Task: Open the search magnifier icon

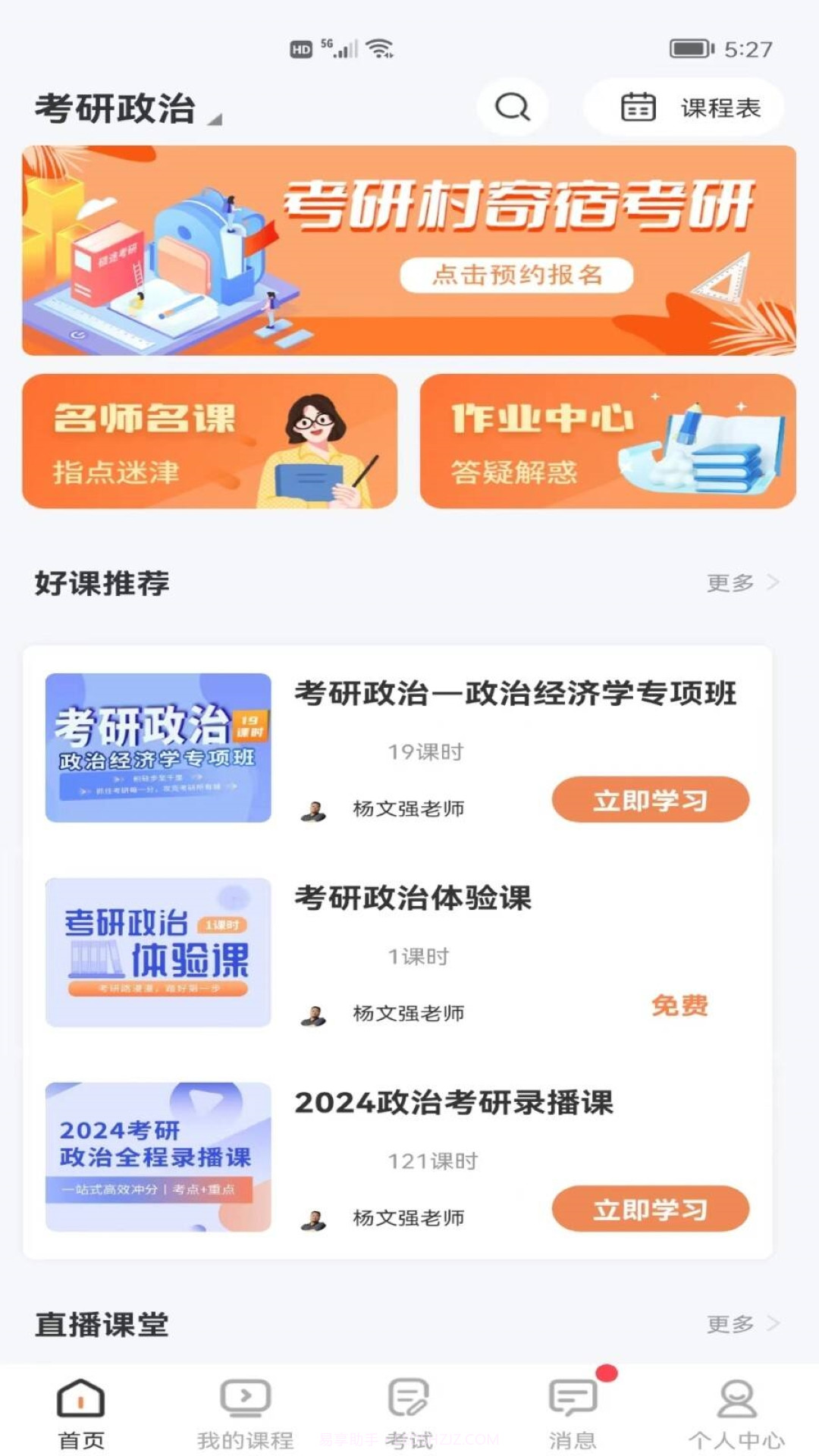Action: [513, 107]
